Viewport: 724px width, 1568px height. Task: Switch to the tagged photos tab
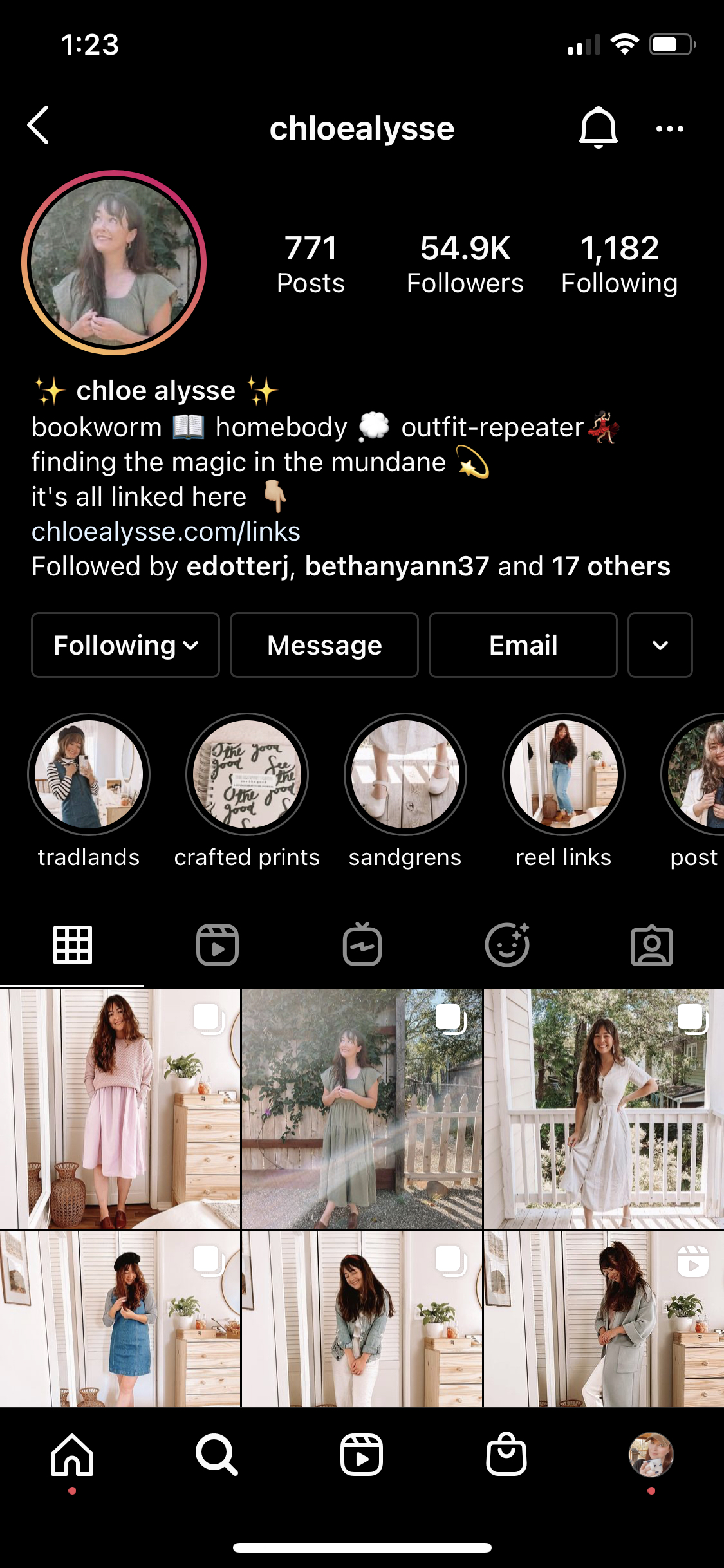(x=652, y=945)
